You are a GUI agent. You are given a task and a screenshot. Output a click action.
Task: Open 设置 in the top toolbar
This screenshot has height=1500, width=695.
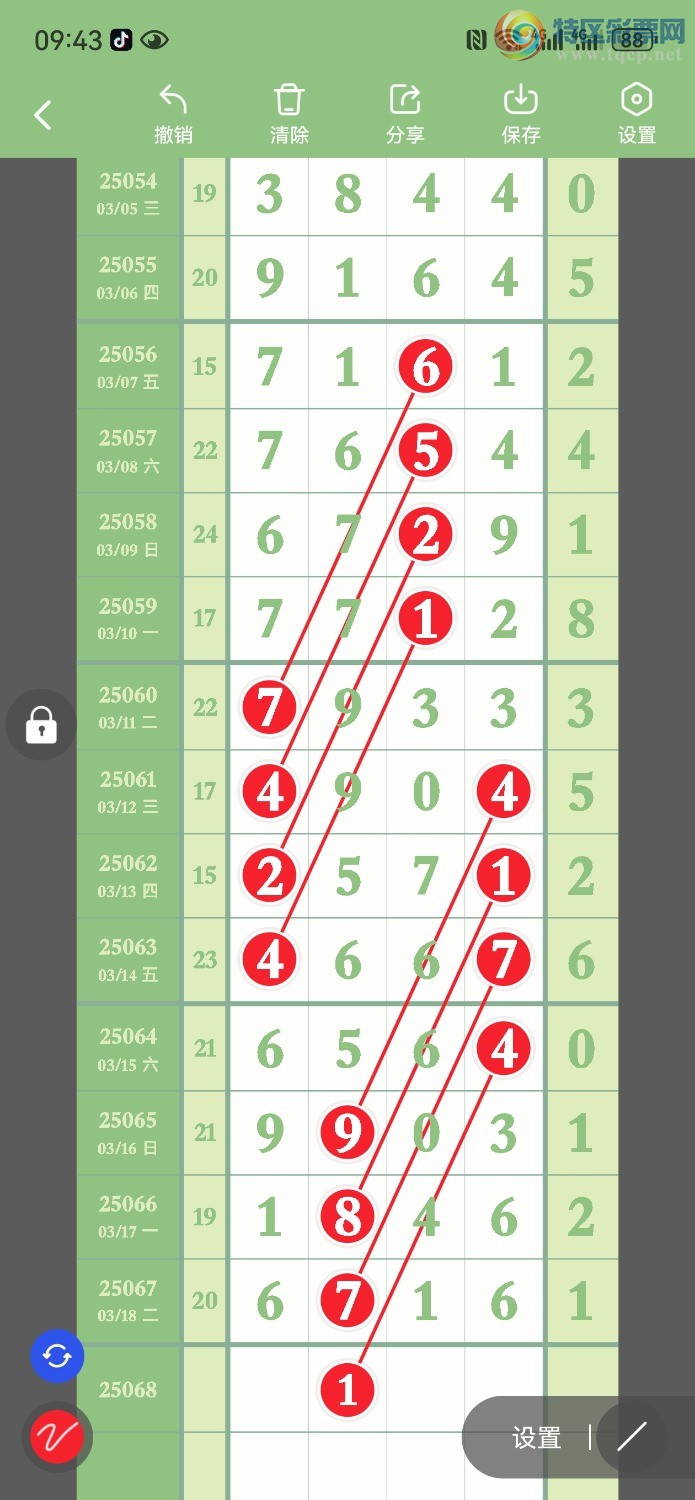point(636,114)
